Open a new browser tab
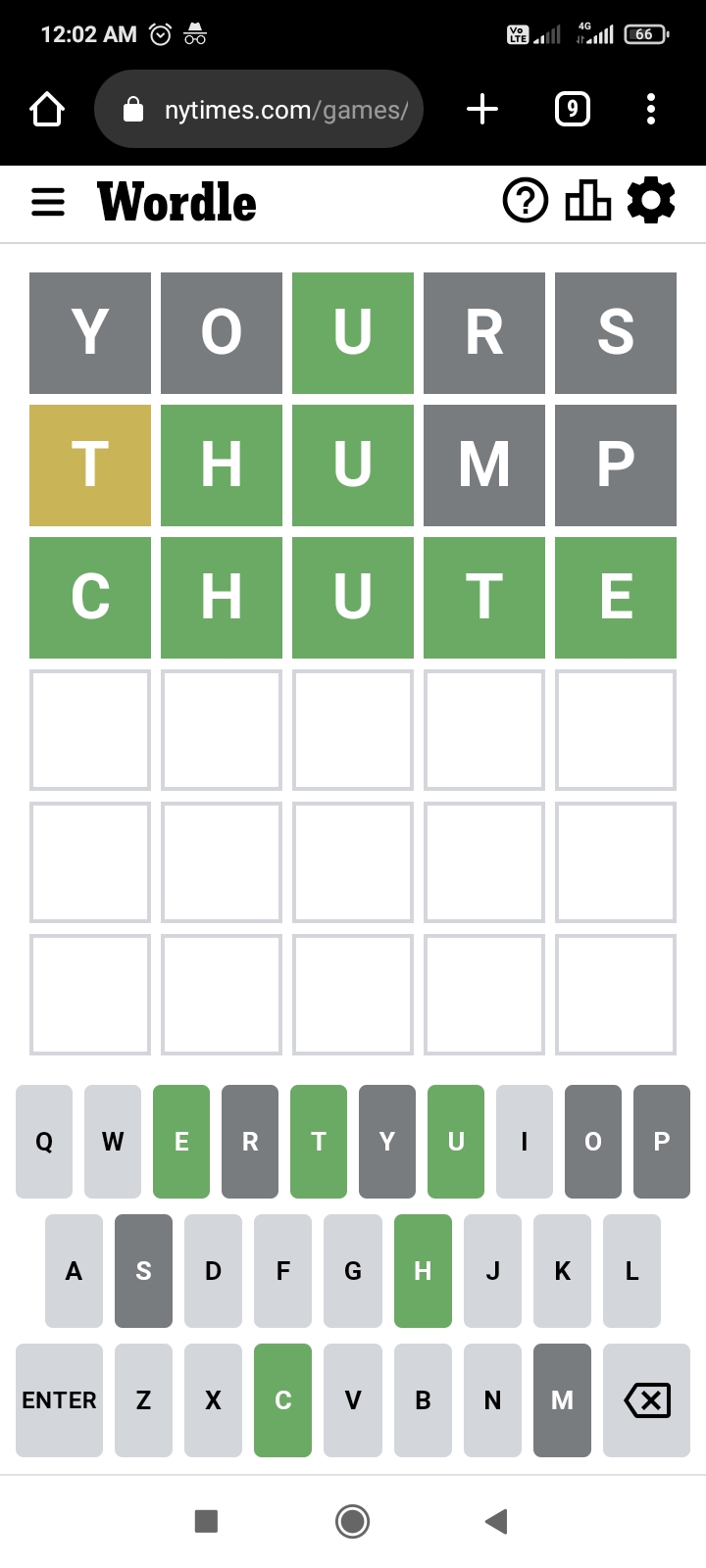The image size is (706, 1568). coord(481,109)
